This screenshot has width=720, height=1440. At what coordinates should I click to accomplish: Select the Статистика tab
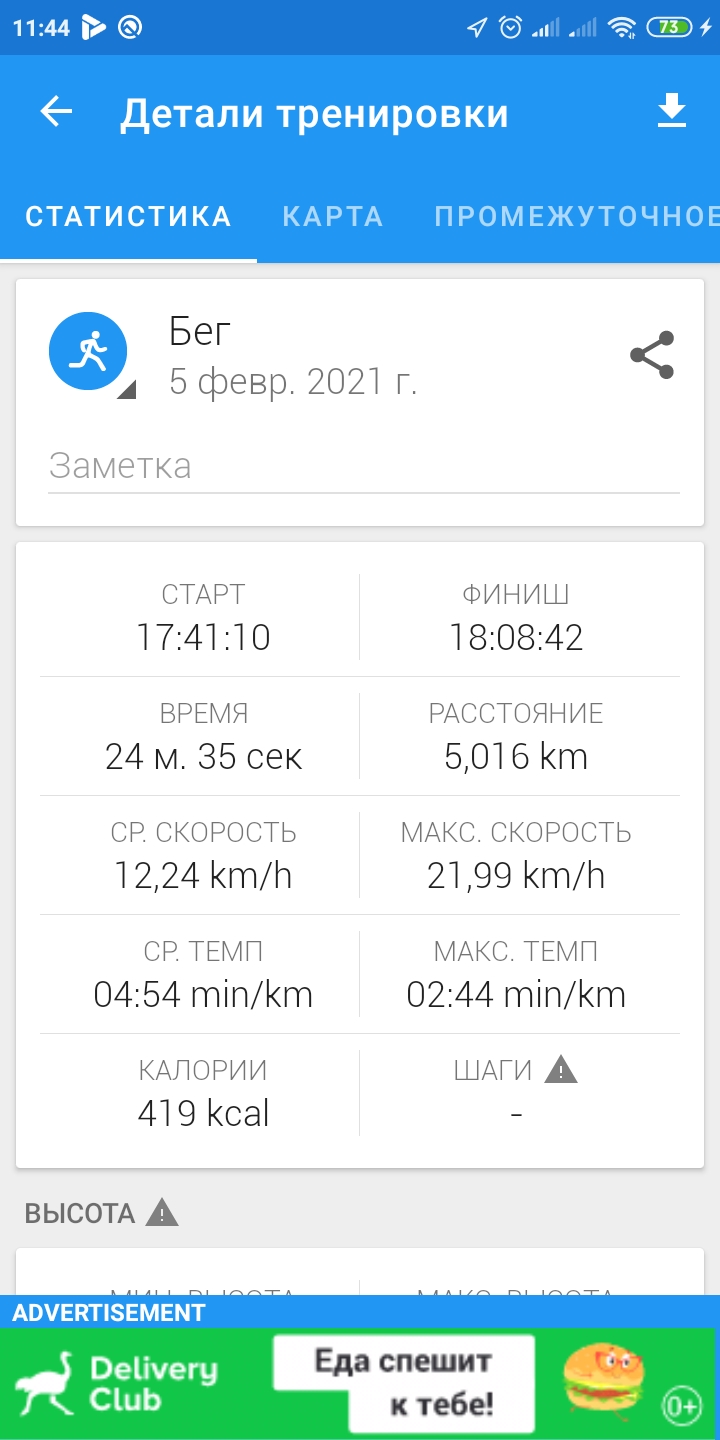(x=128, y=217)
